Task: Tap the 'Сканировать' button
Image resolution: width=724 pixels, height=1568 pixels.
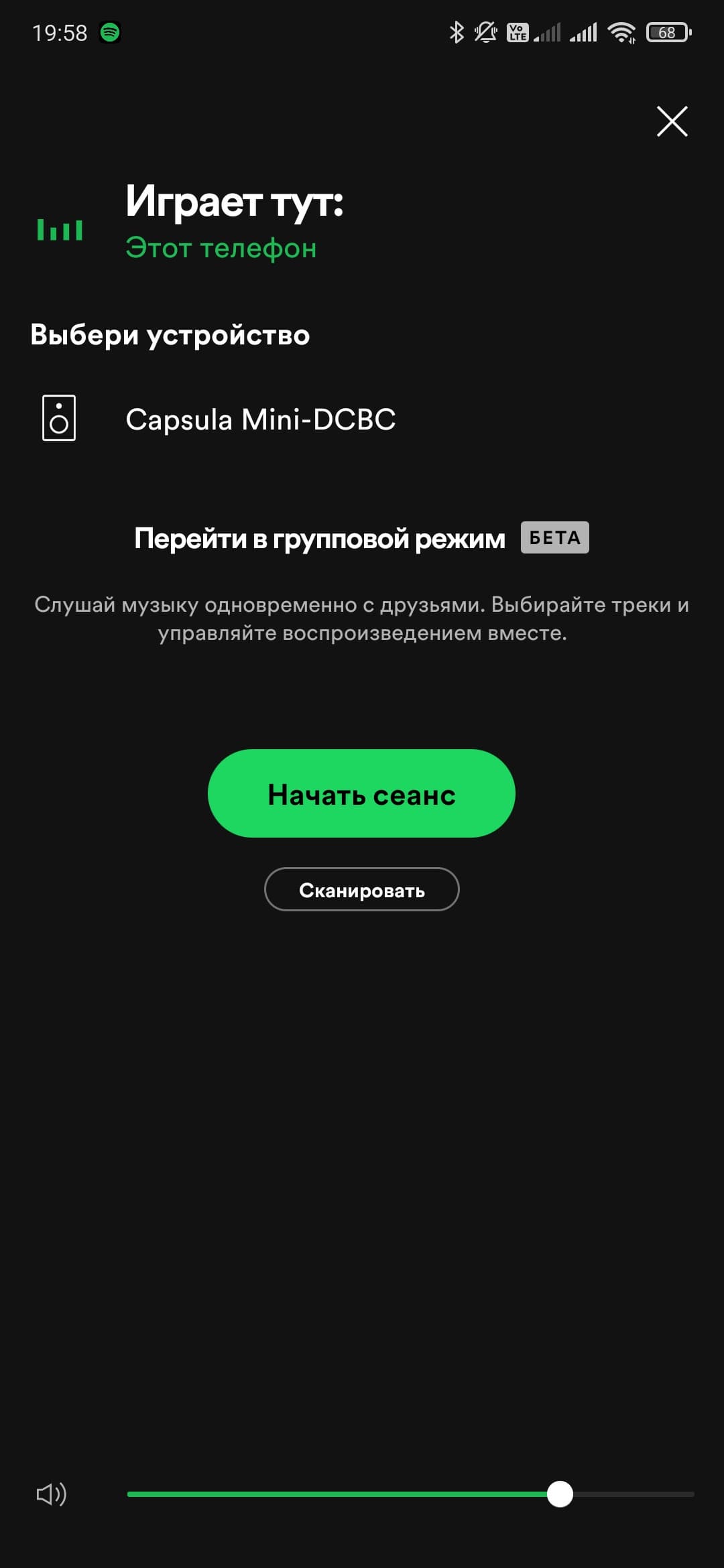Action: click(361, 890)
